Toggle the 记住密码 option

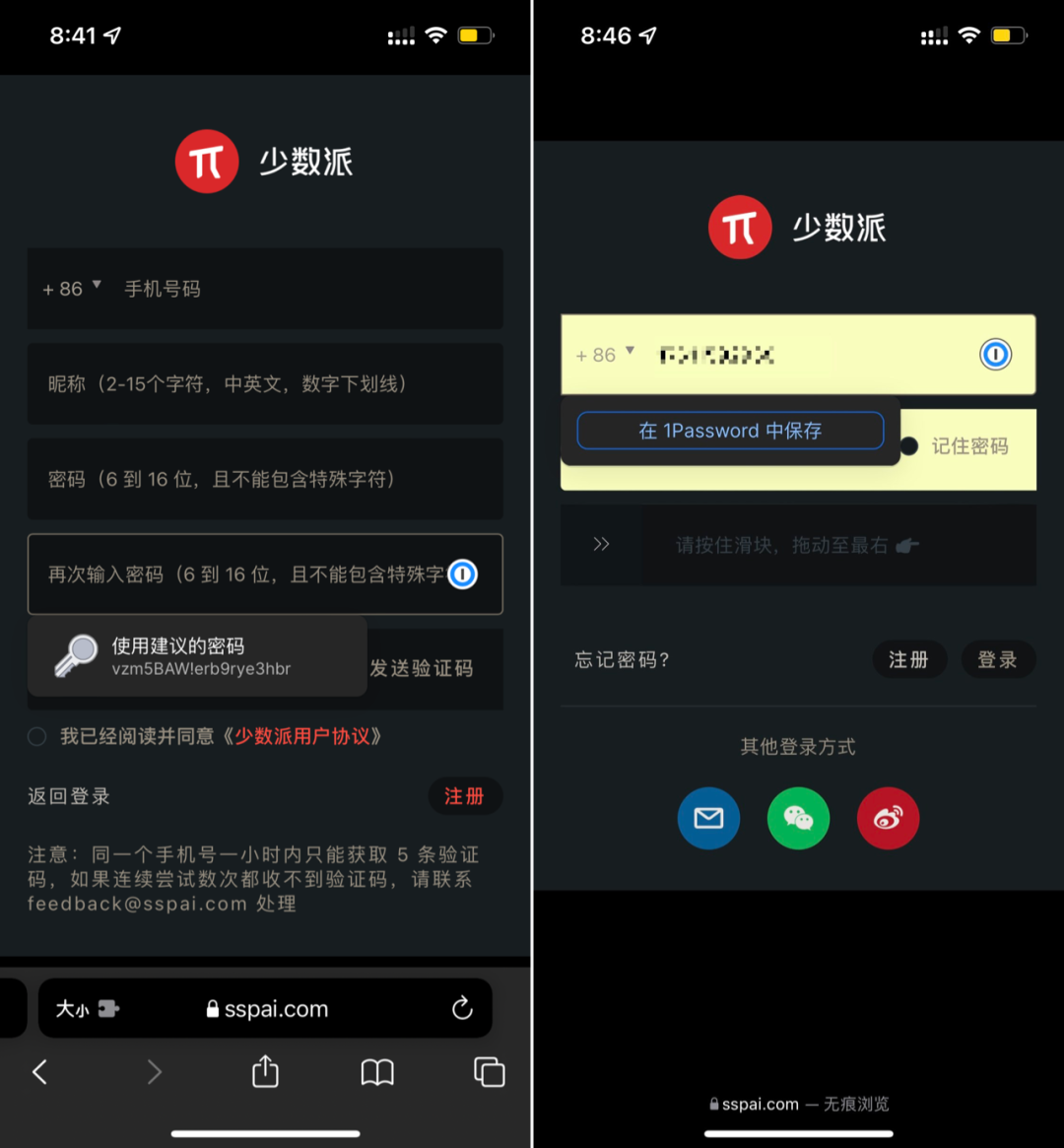click(x=910, y=446)
